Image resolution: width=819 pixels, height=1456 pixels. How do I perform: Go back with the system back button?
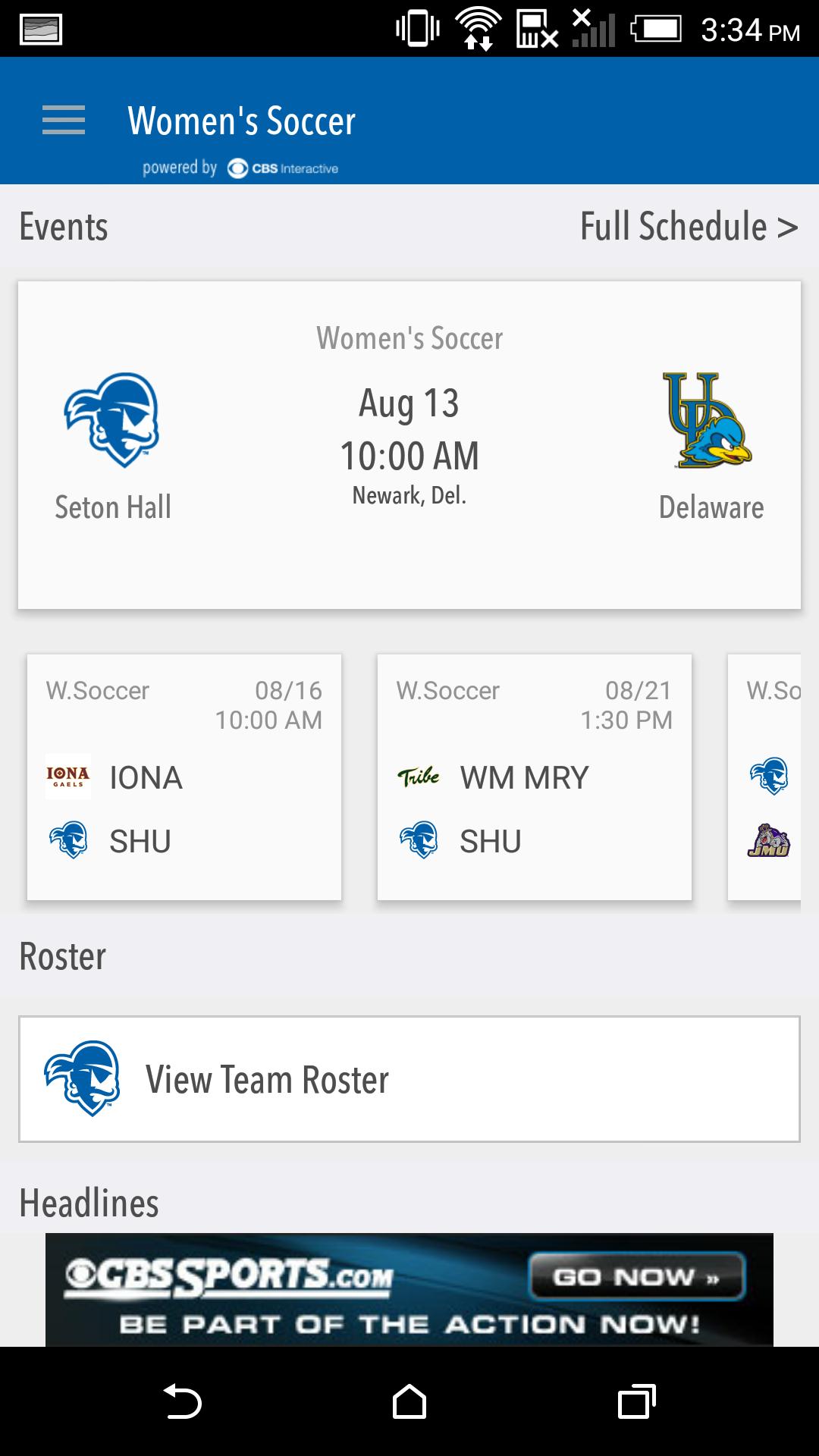[182, 1401]
